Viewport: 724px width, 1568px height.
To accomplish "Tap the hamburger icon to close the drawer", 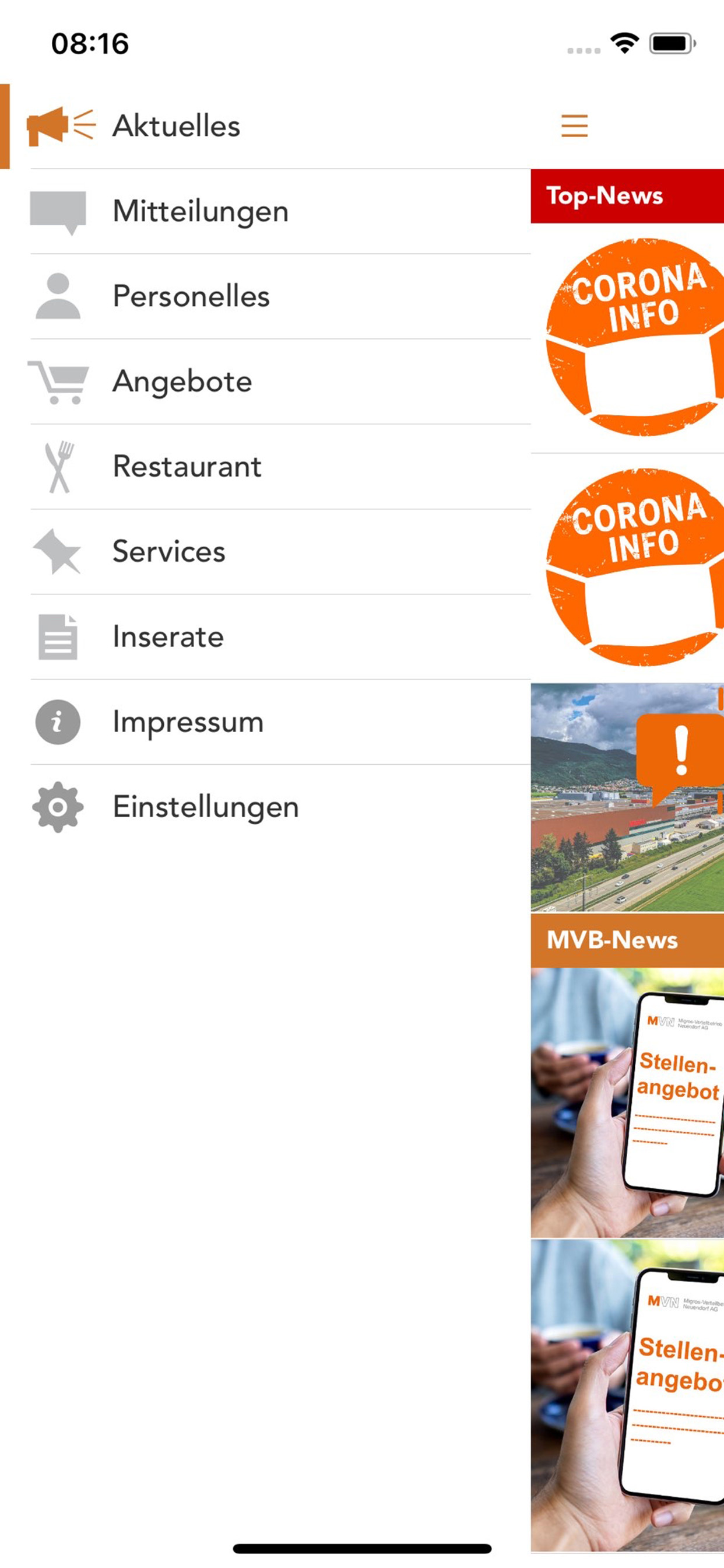I will [574, 125].
